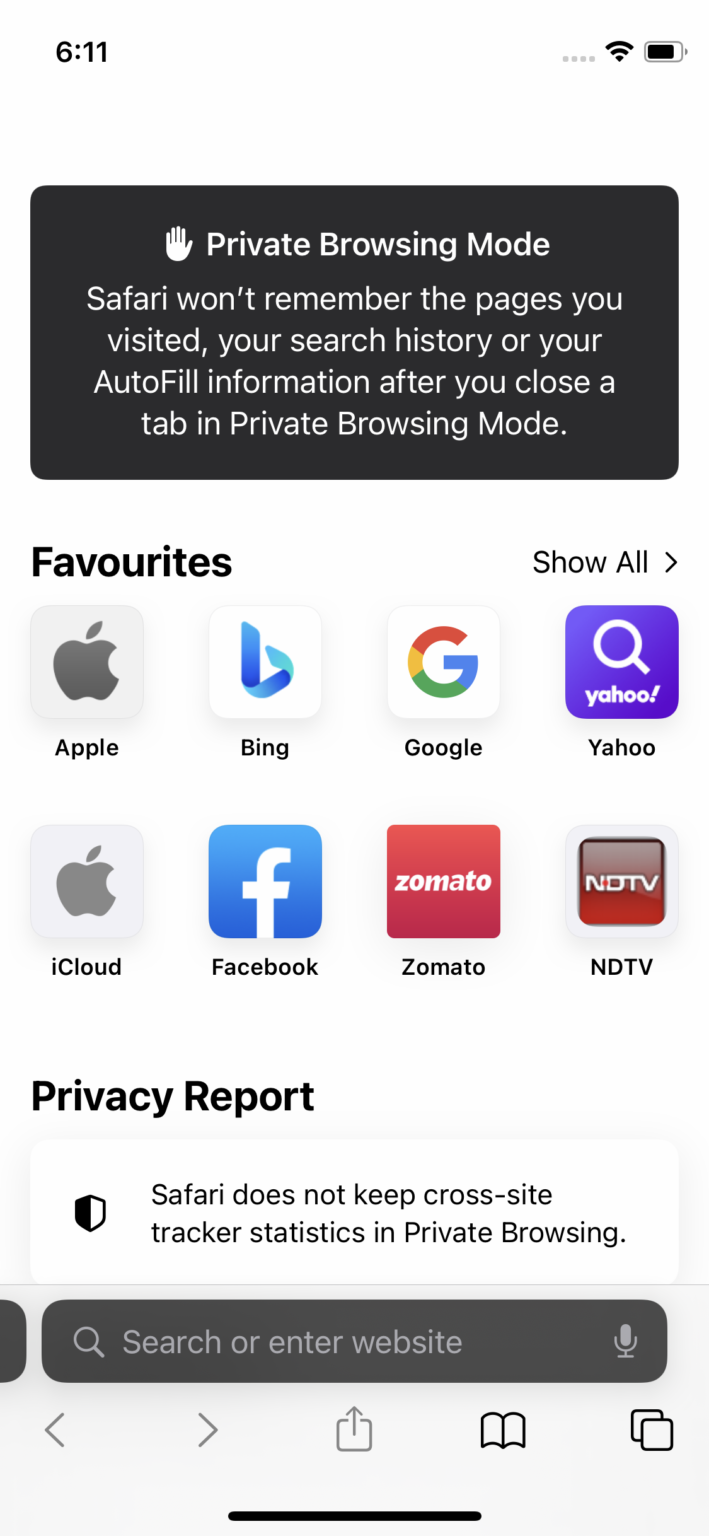Go to the iCloud favourite
Screen dimensions: 709x1536
(x=87, y=881)
